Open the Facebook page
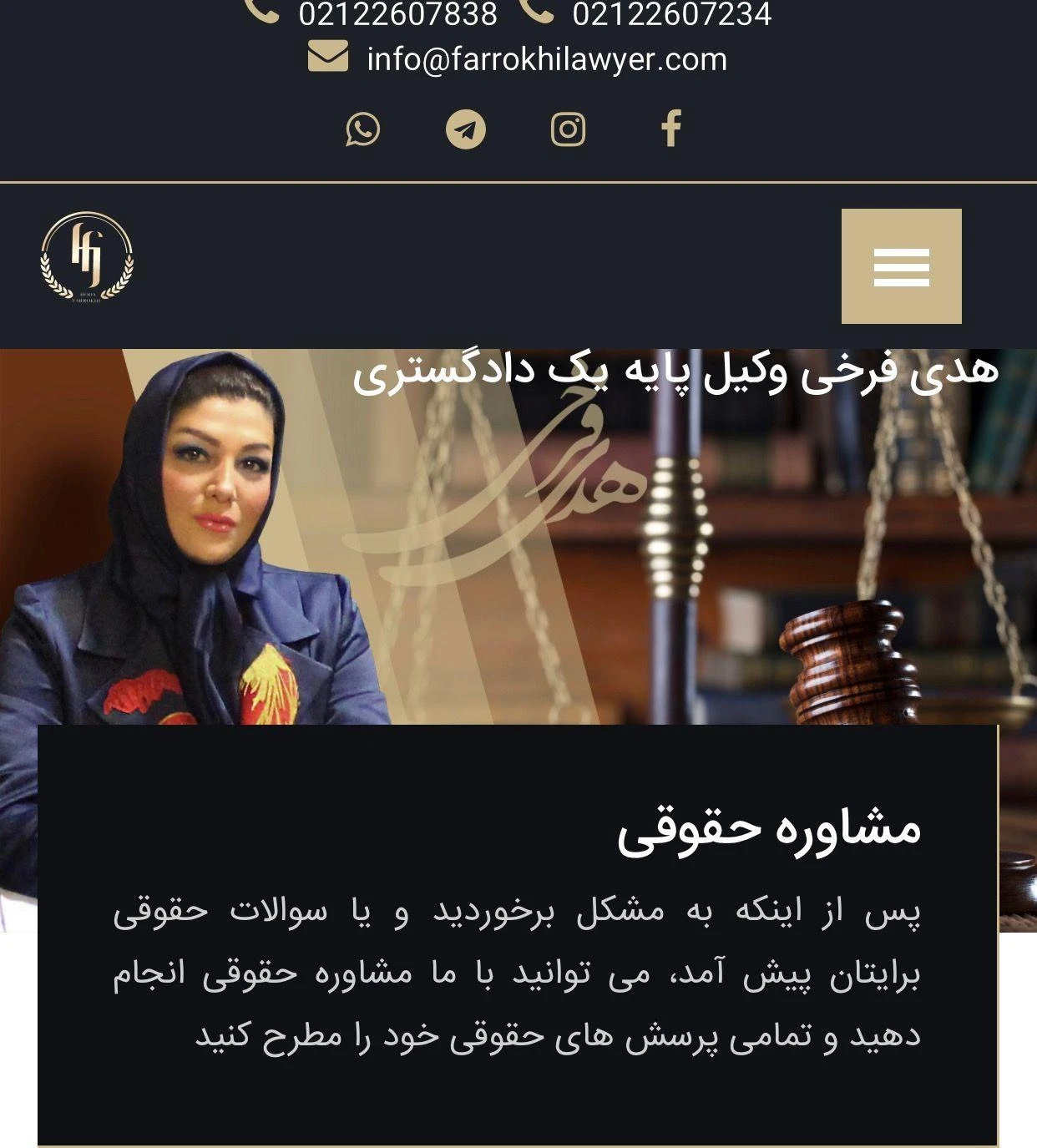Screen dimensions: 1037x1148 click(x=671, y=129)
